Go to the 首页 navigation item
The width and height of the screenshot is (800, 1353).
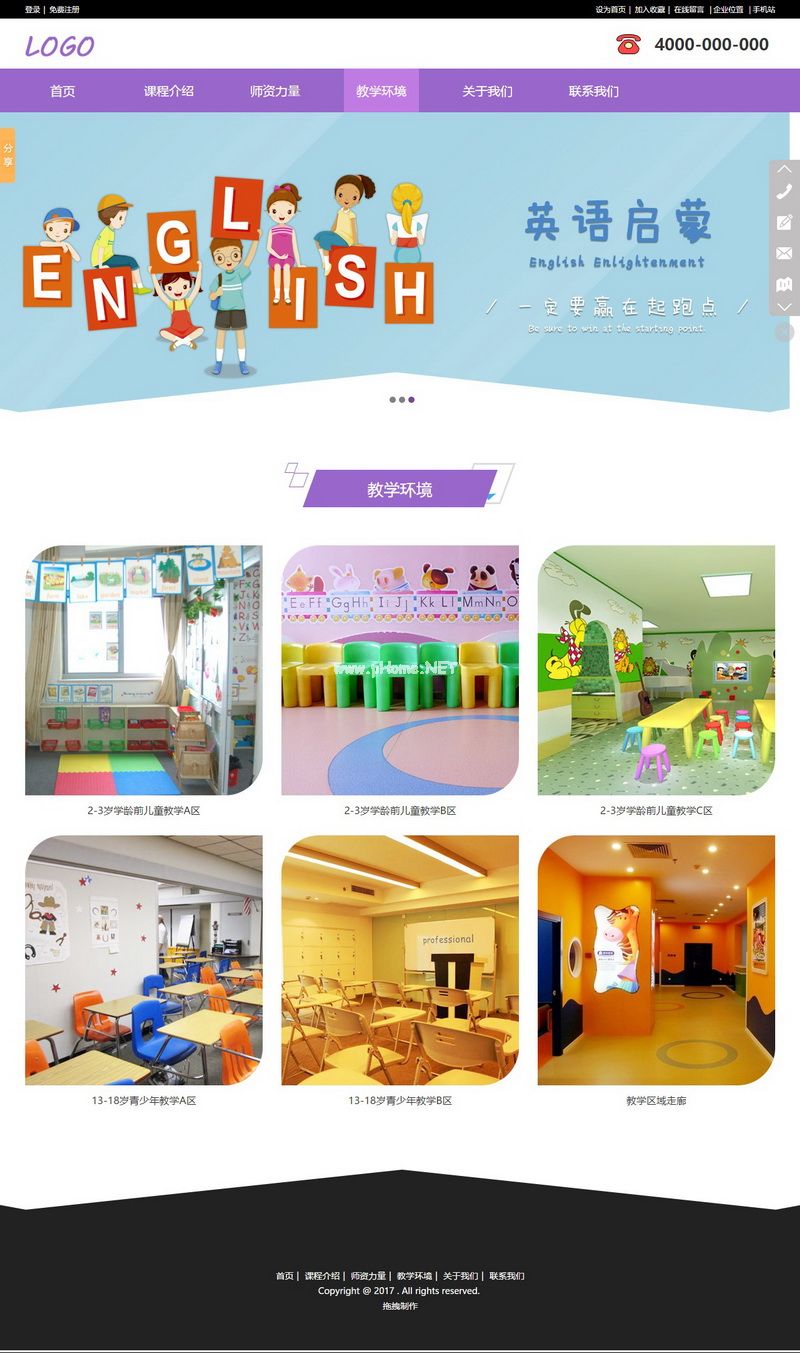pyautogui.click(x=62, y=91)
